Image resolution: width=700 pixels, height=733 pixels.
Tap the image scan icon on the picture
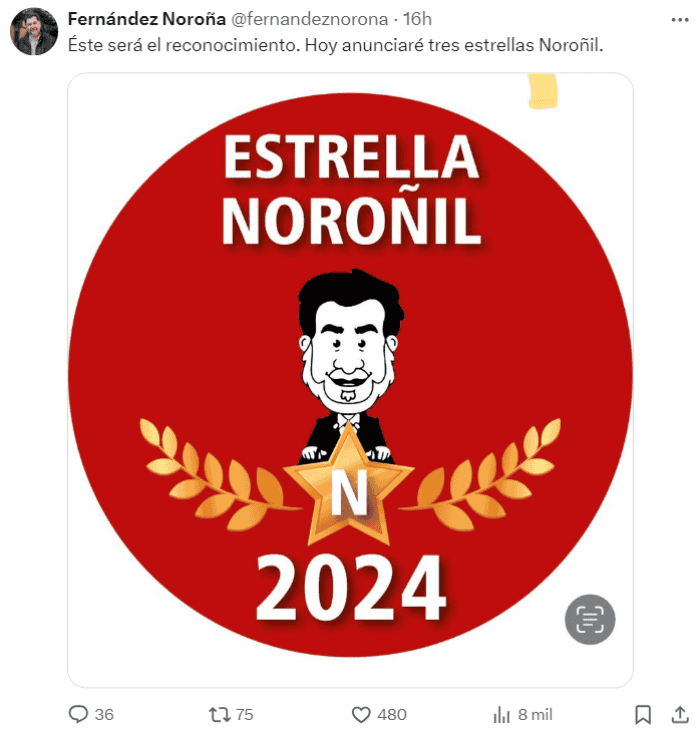pos(590,620)
